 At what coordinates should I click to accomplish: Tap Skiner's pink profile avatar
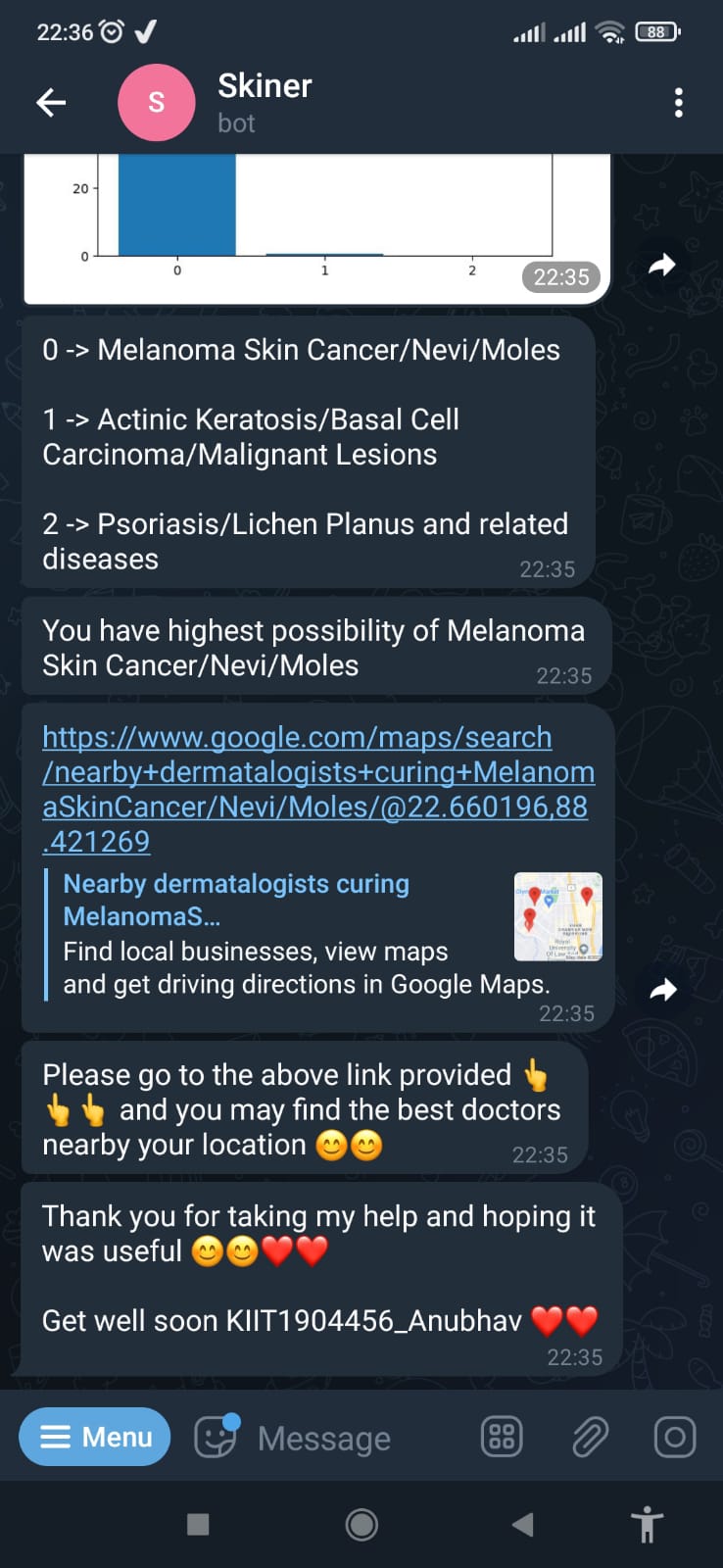coord(157,102)
